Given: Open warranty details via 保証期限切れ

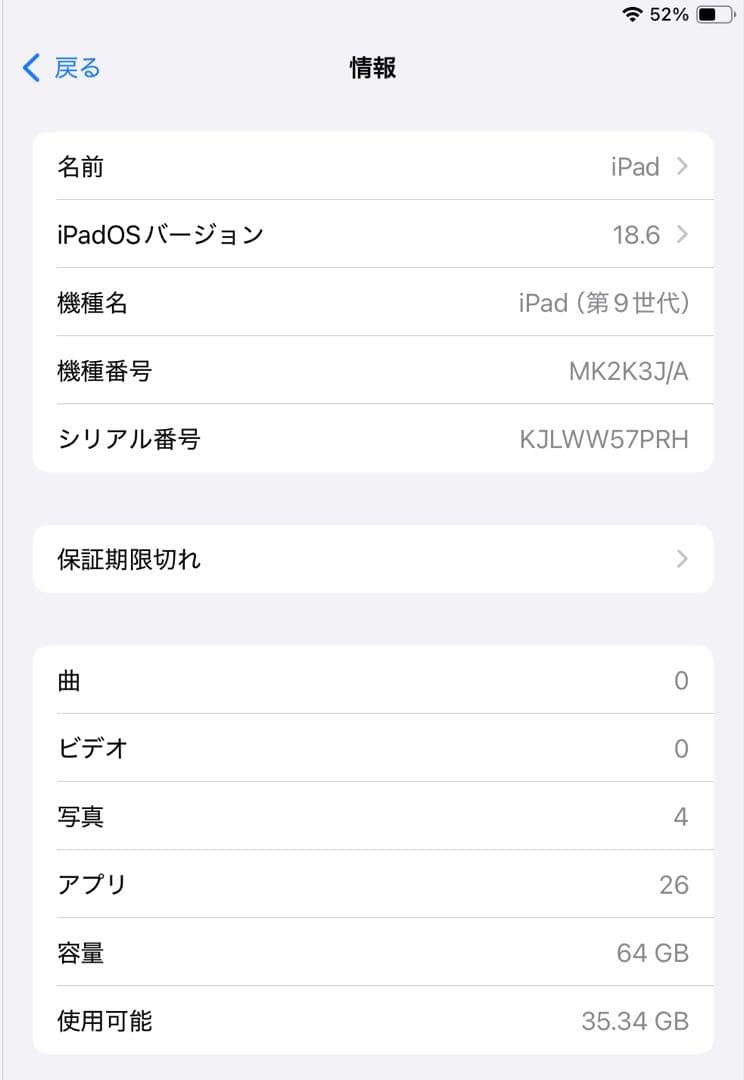Looking at the screenshot, I should (x=371, y=559).
